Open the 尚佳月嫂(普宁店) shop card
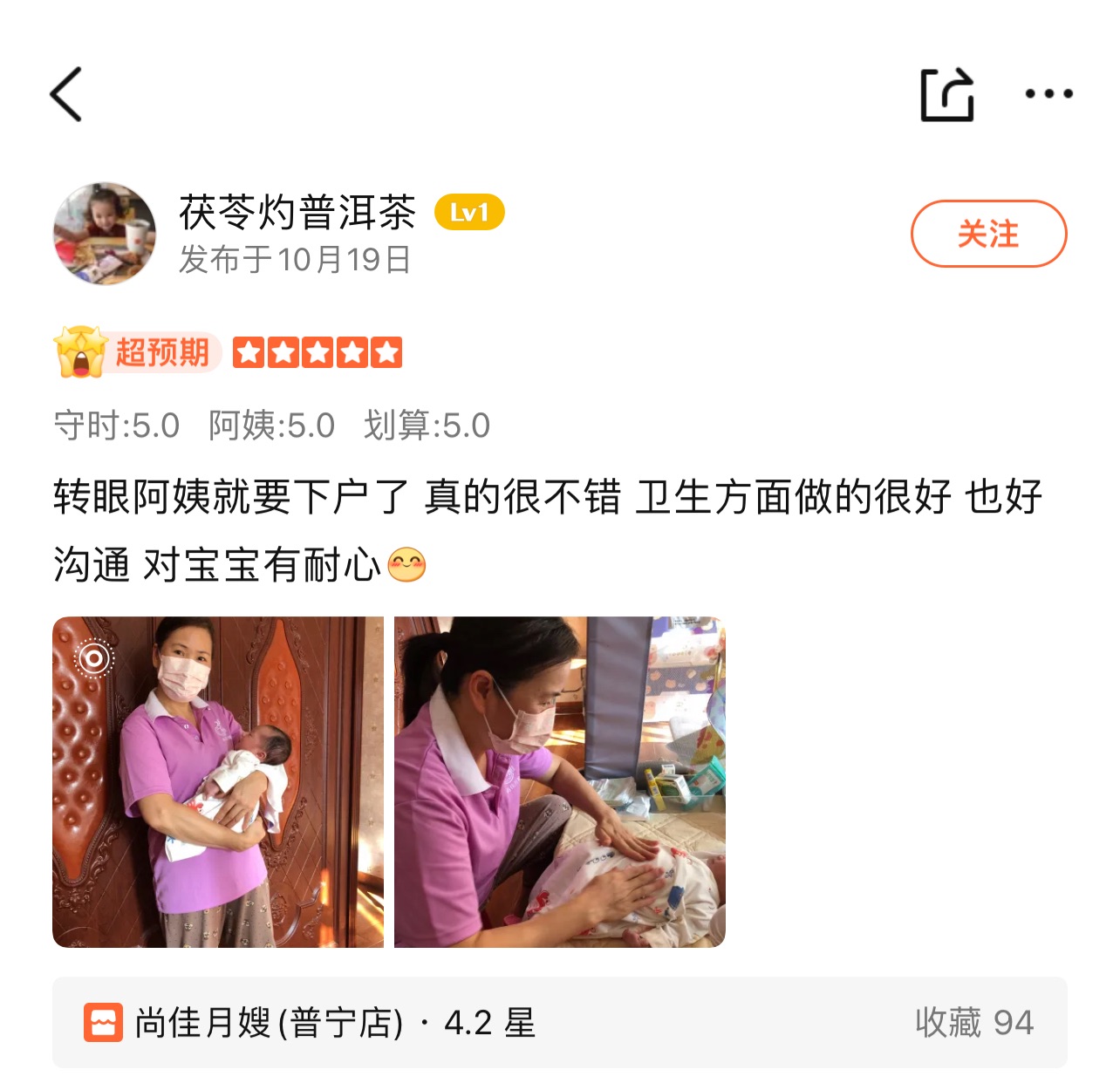This screenshot has height=1083, width=1120. pyautogui.click(x=558, y=1022)
